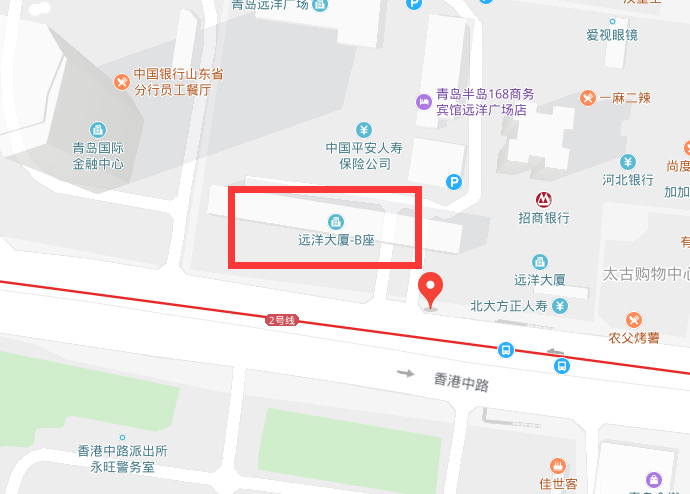Open the 远洋大厦 building marker
This screenshot has width=690, height=494.
tap(540, 262)
